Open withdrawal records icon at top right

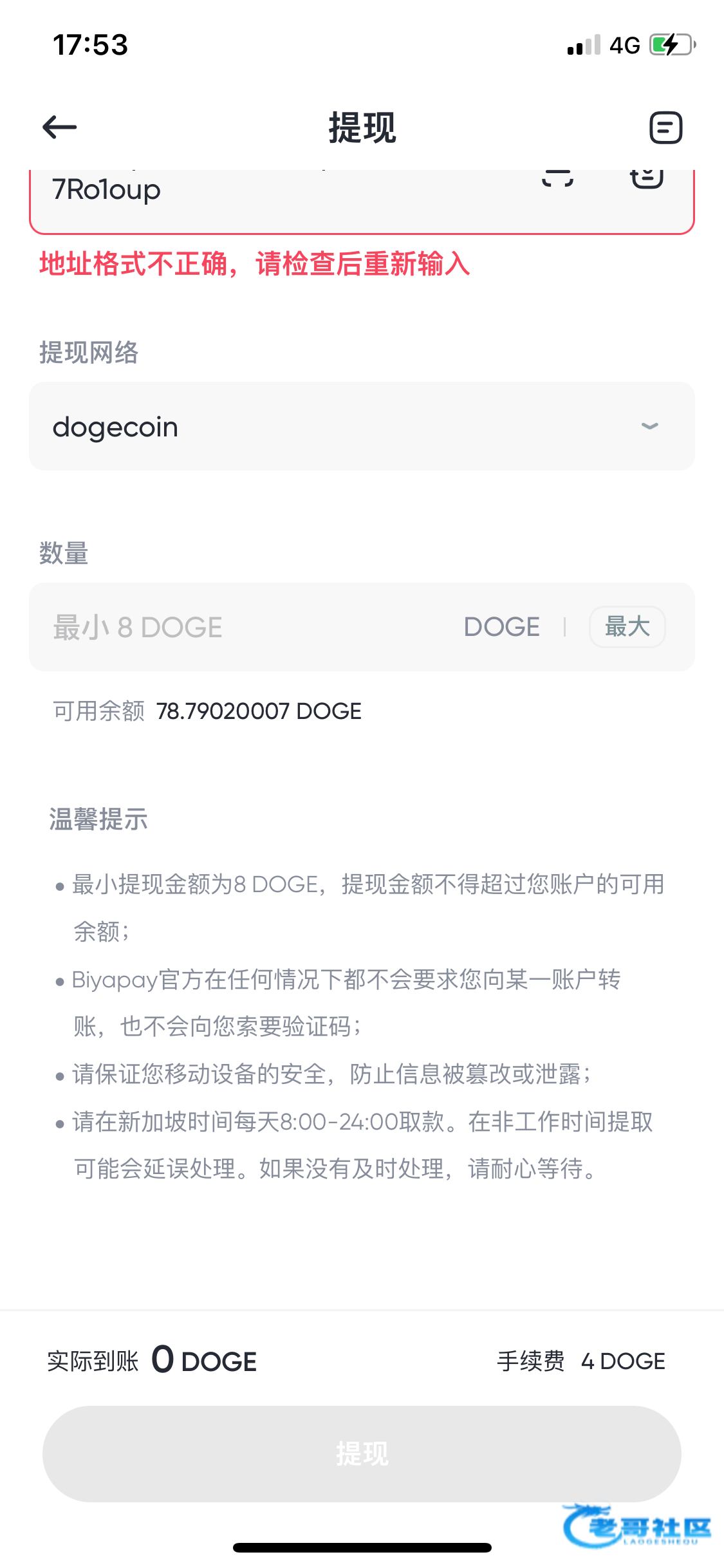tap(665, 127)
